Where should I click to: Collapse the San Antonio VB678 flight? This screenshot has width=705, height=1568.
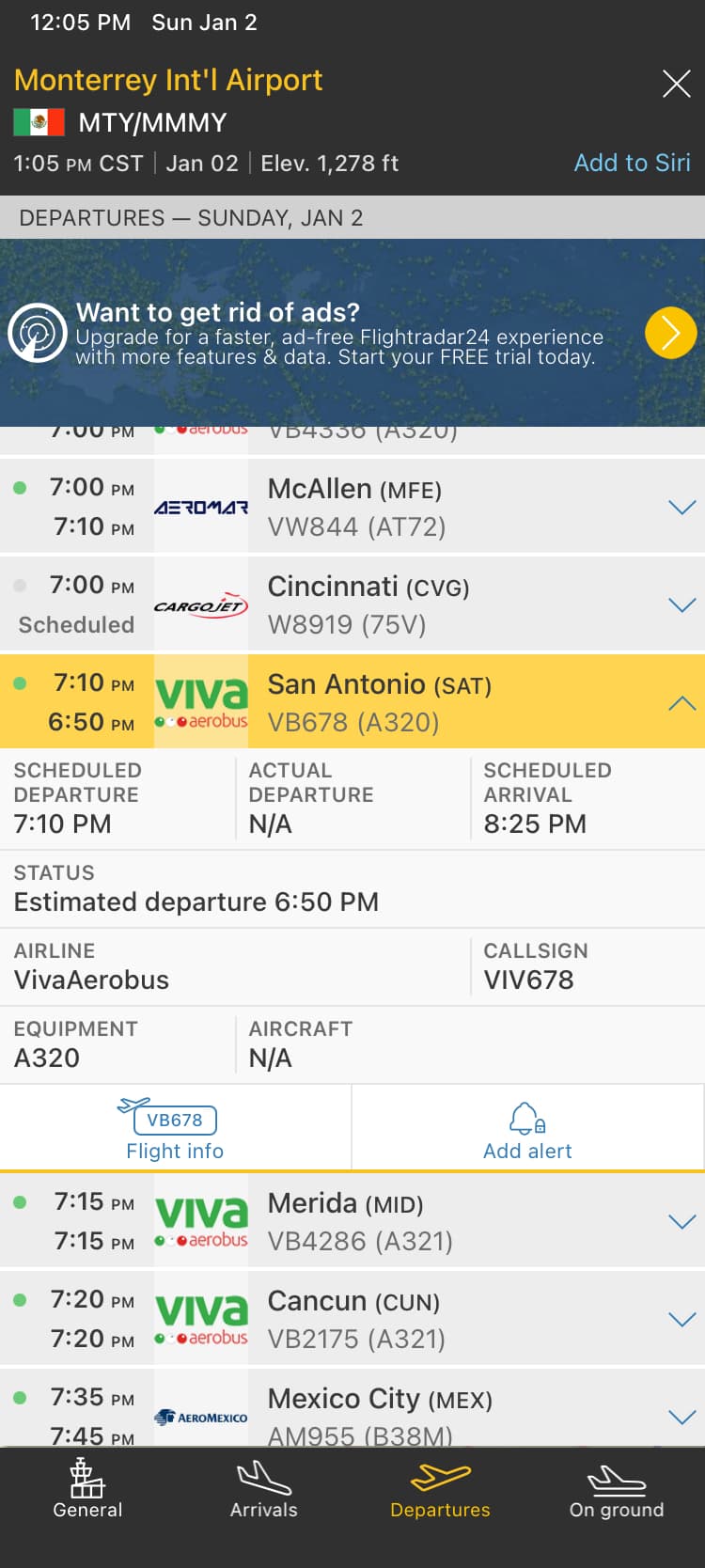pos(681,703)
